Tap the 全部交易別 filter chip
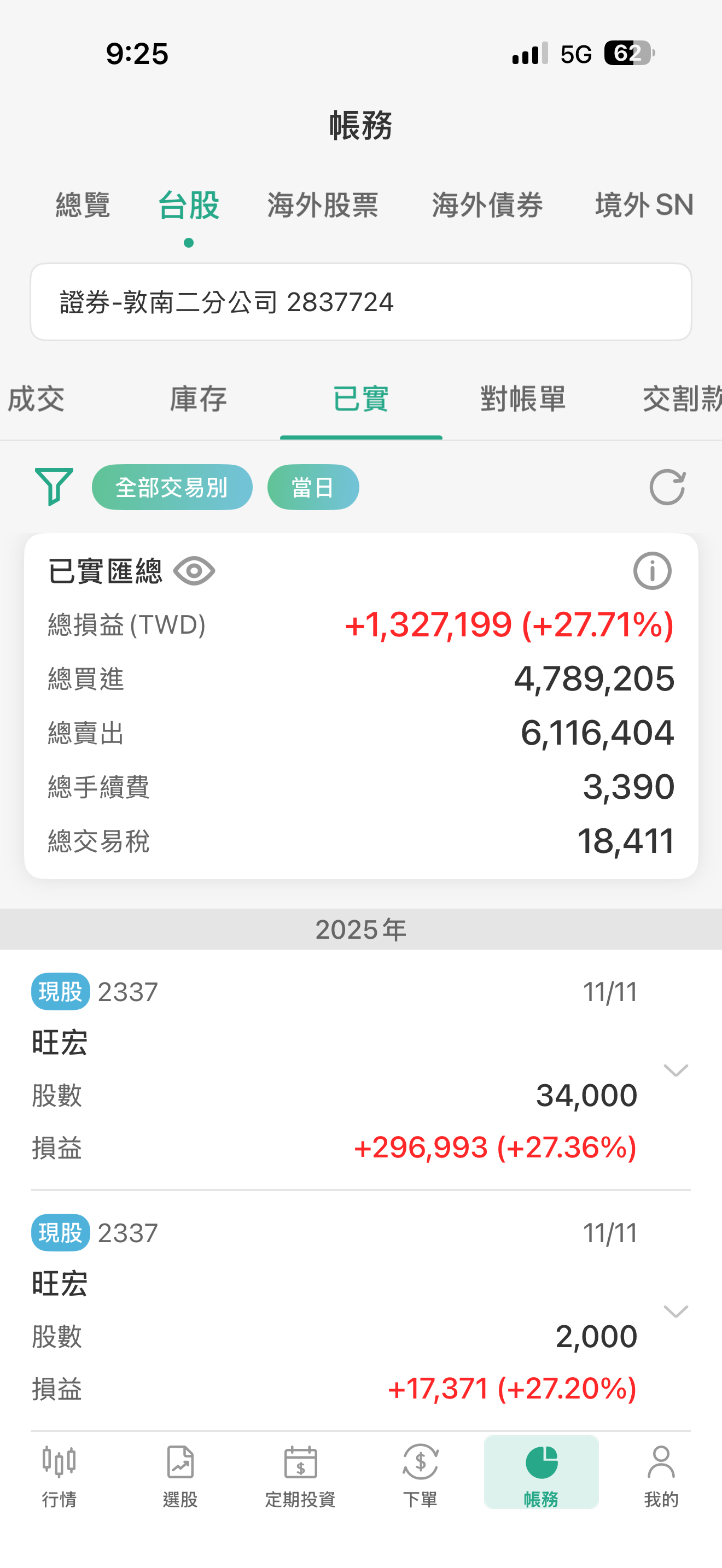 [172, 487]
